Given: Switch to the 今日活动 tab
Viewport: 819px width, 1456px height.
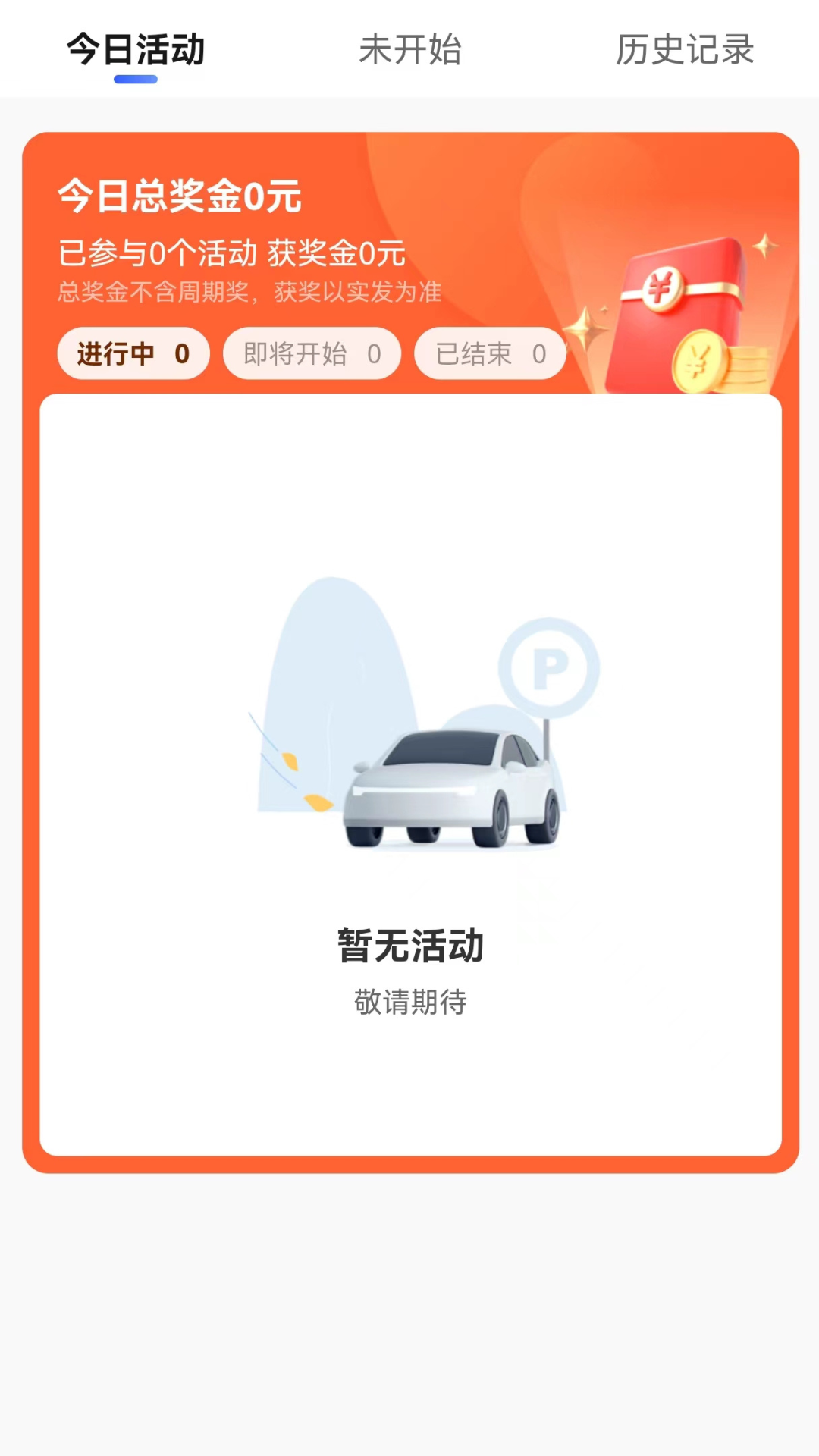Looking at the screenshot, I should (x=136, y=50).
